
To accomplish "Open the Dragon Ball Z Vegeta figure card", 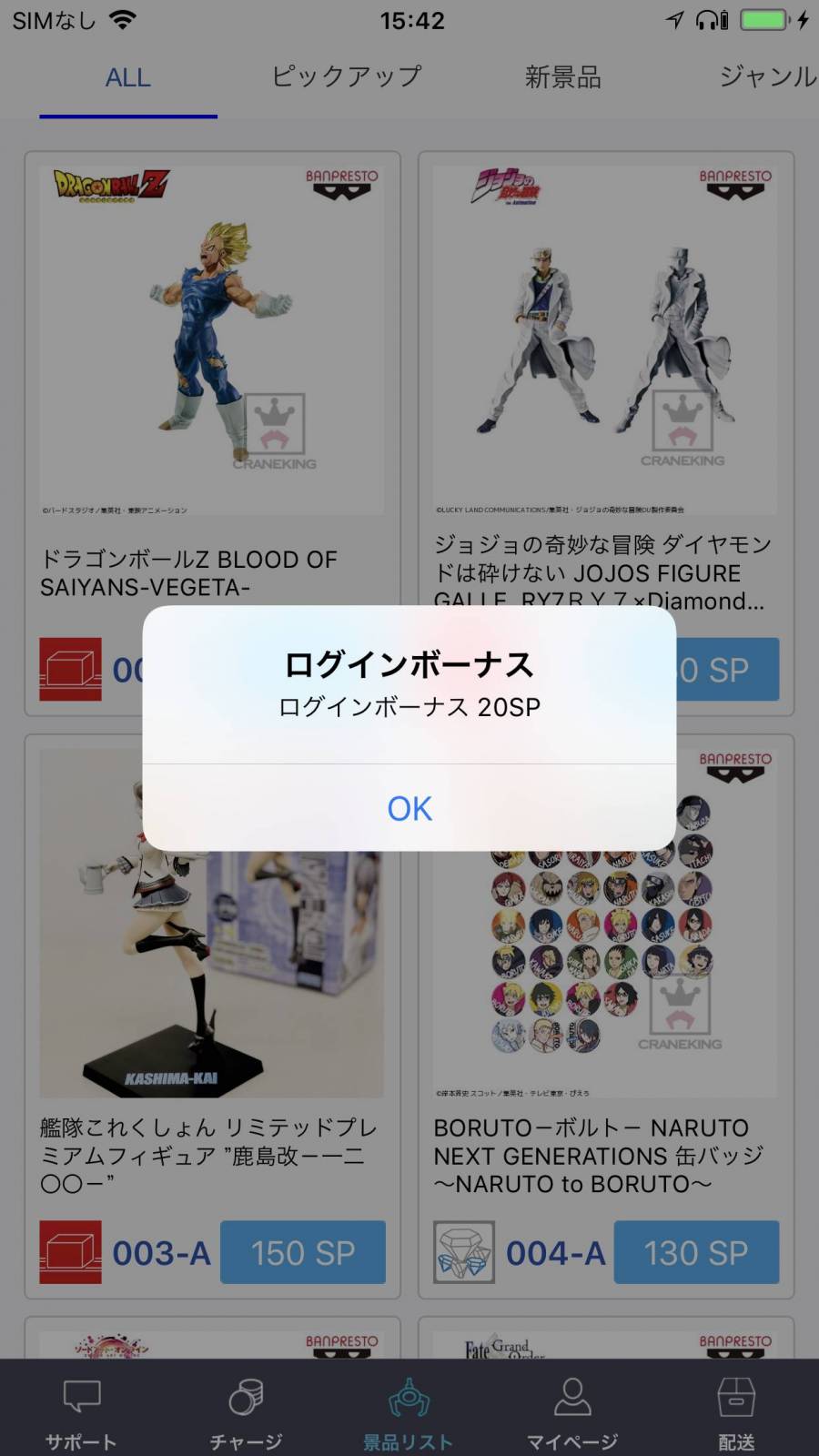I will [211, 341].
